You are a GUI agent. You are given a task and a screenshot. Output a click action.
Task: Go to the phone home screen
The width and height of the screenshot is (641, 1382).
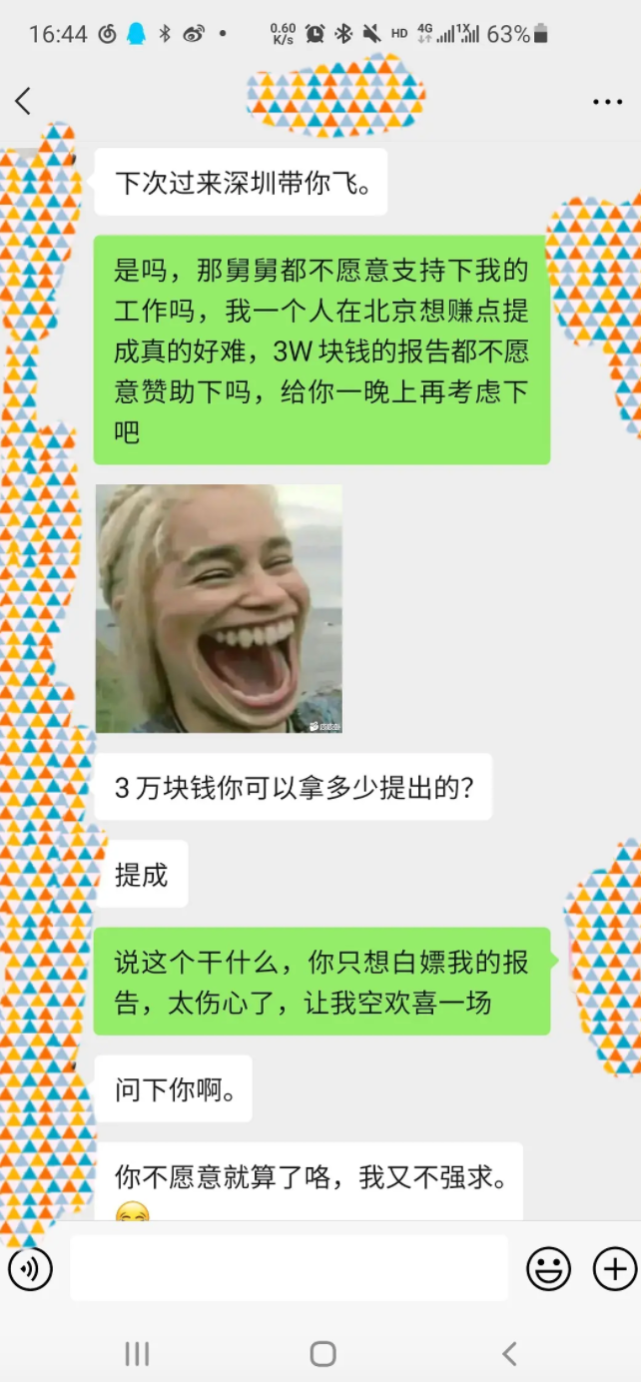[x=322, y=1354]
